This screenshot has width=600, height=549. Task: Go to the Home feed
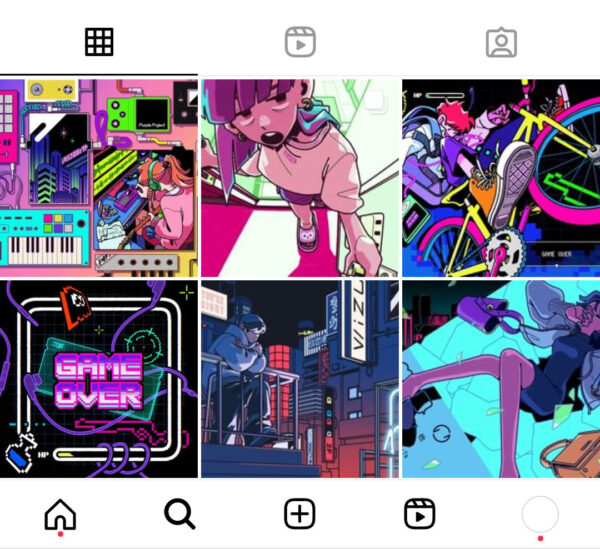point(60,514)
